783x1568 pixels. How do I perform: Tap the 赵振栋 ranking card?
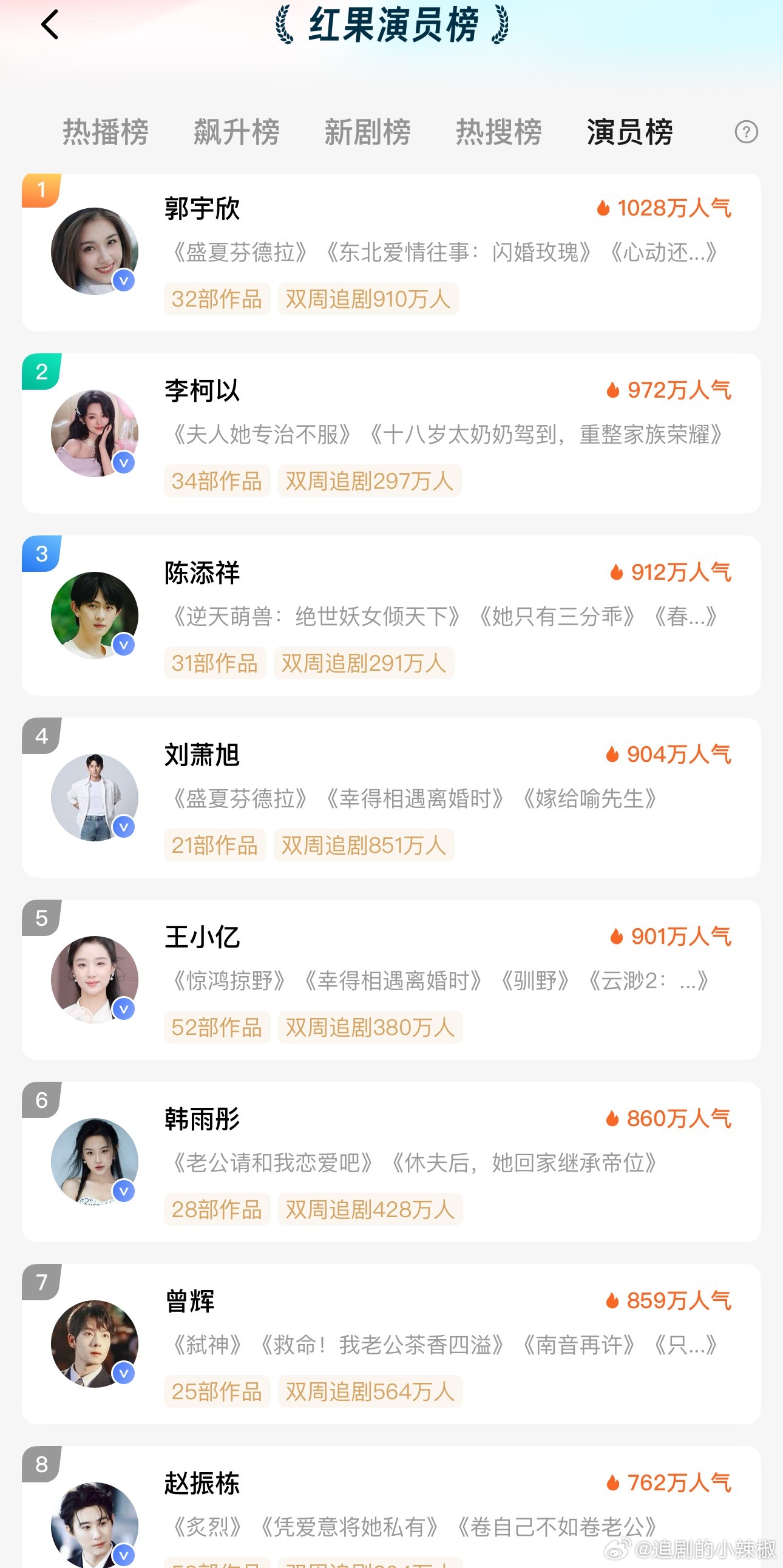point(390,1510)
